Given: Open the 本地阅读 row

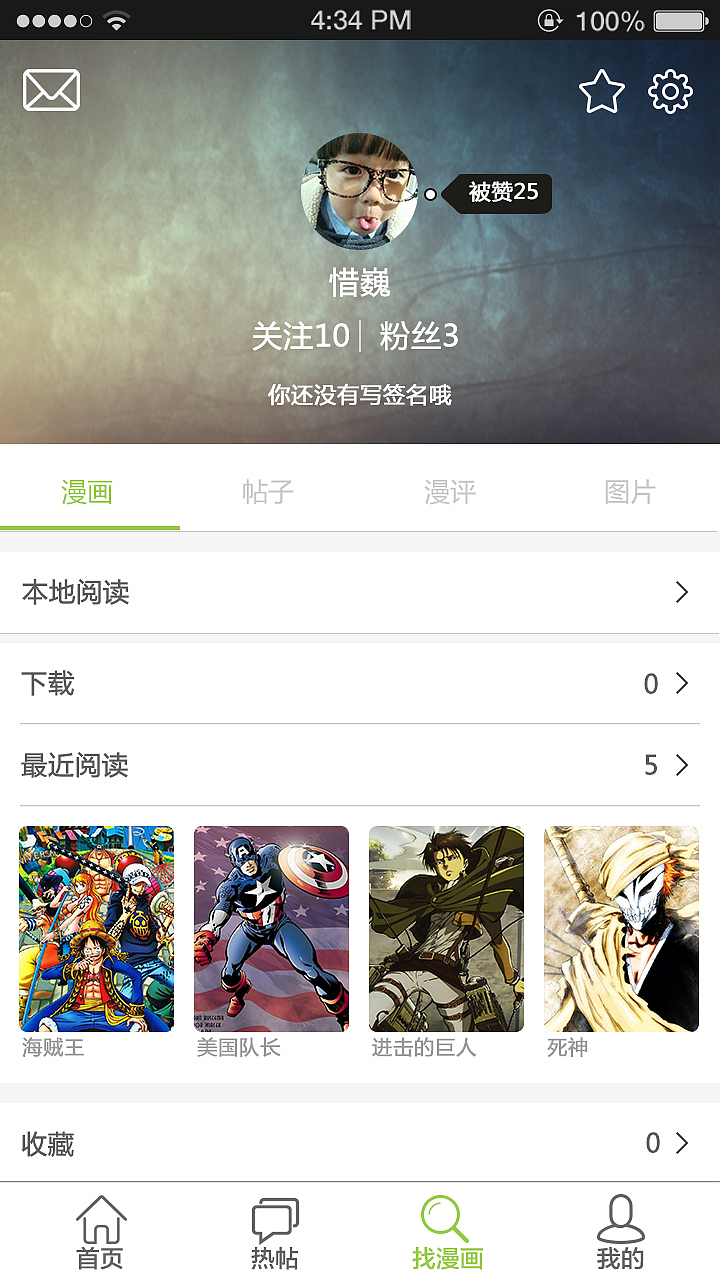Looking at the screenshot, I should (x=360, y=592).
